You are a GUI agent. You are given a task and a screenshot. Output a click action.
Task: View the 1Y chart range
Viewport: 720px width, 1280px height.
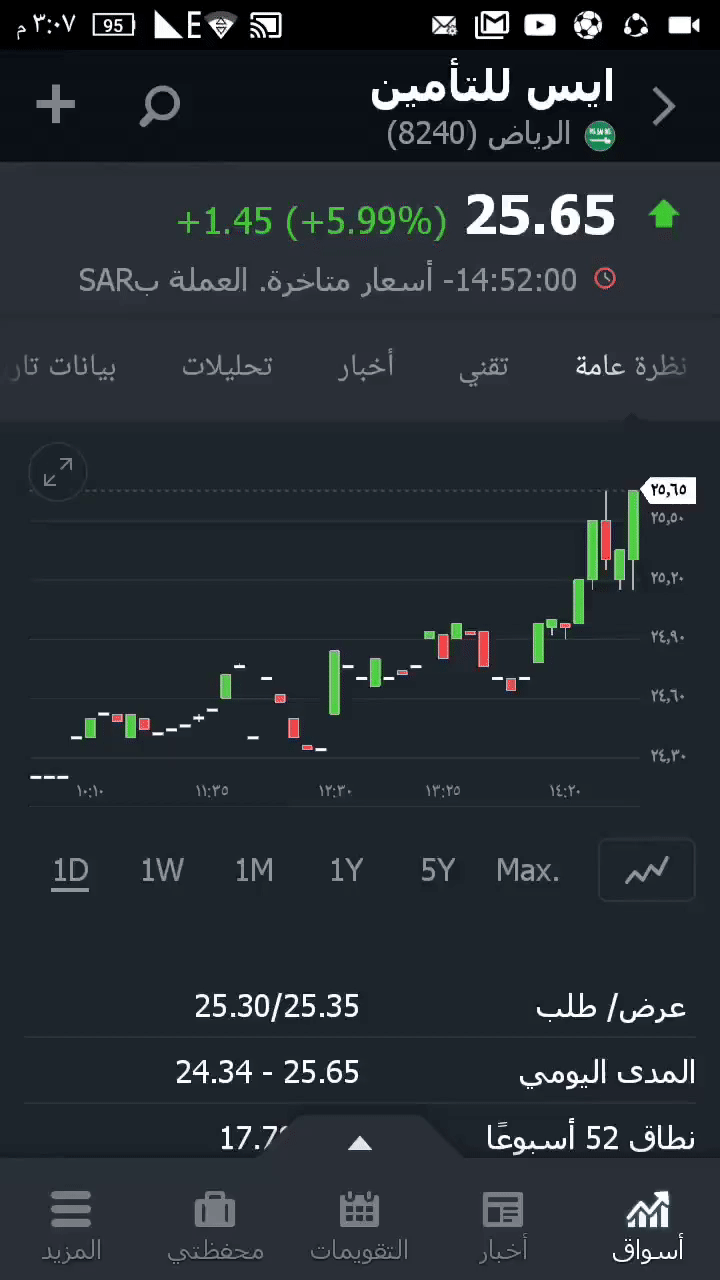click(x=346, y=871)
